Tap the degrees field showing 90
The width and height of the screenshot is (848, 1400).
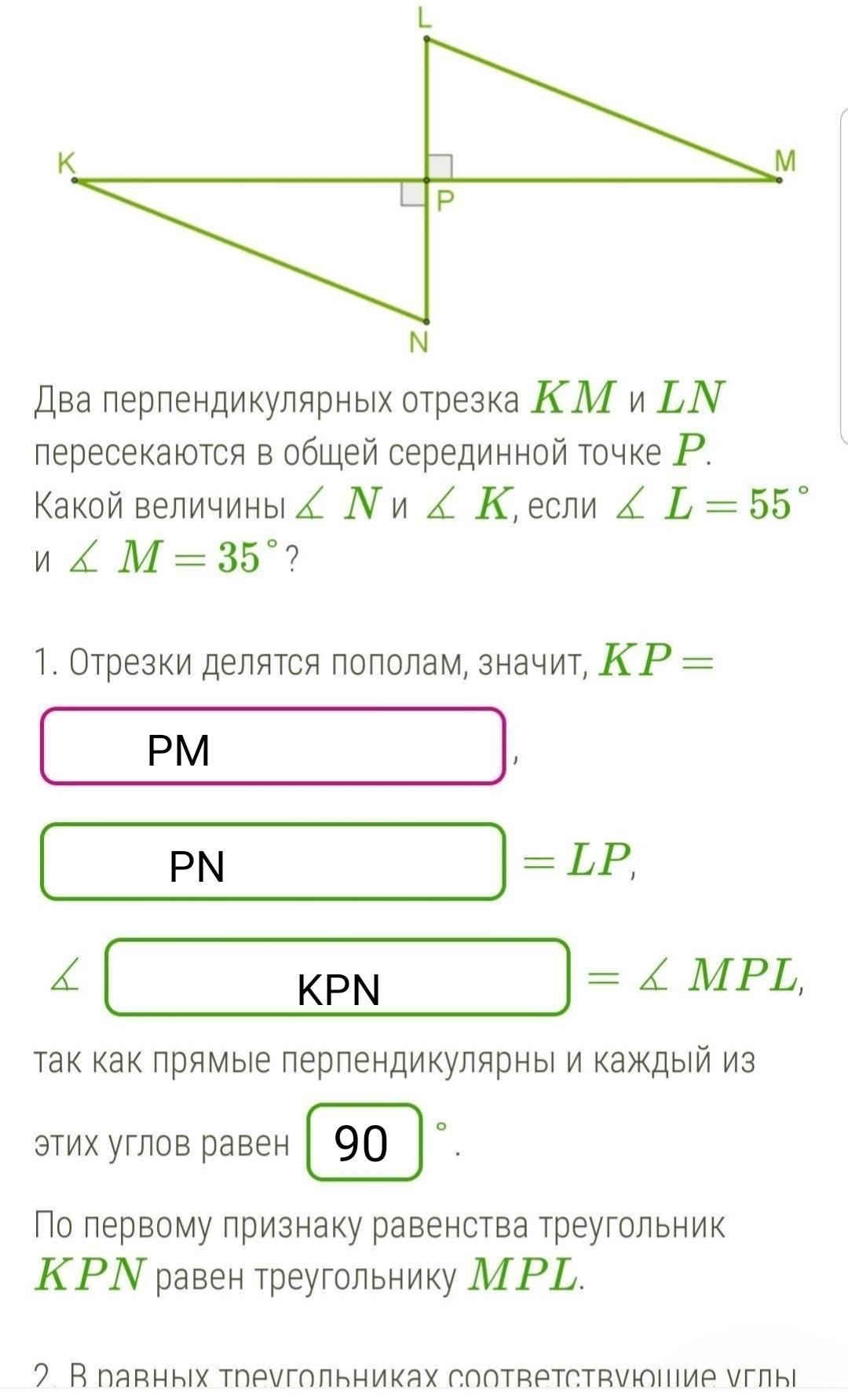tap(364, 1142)
